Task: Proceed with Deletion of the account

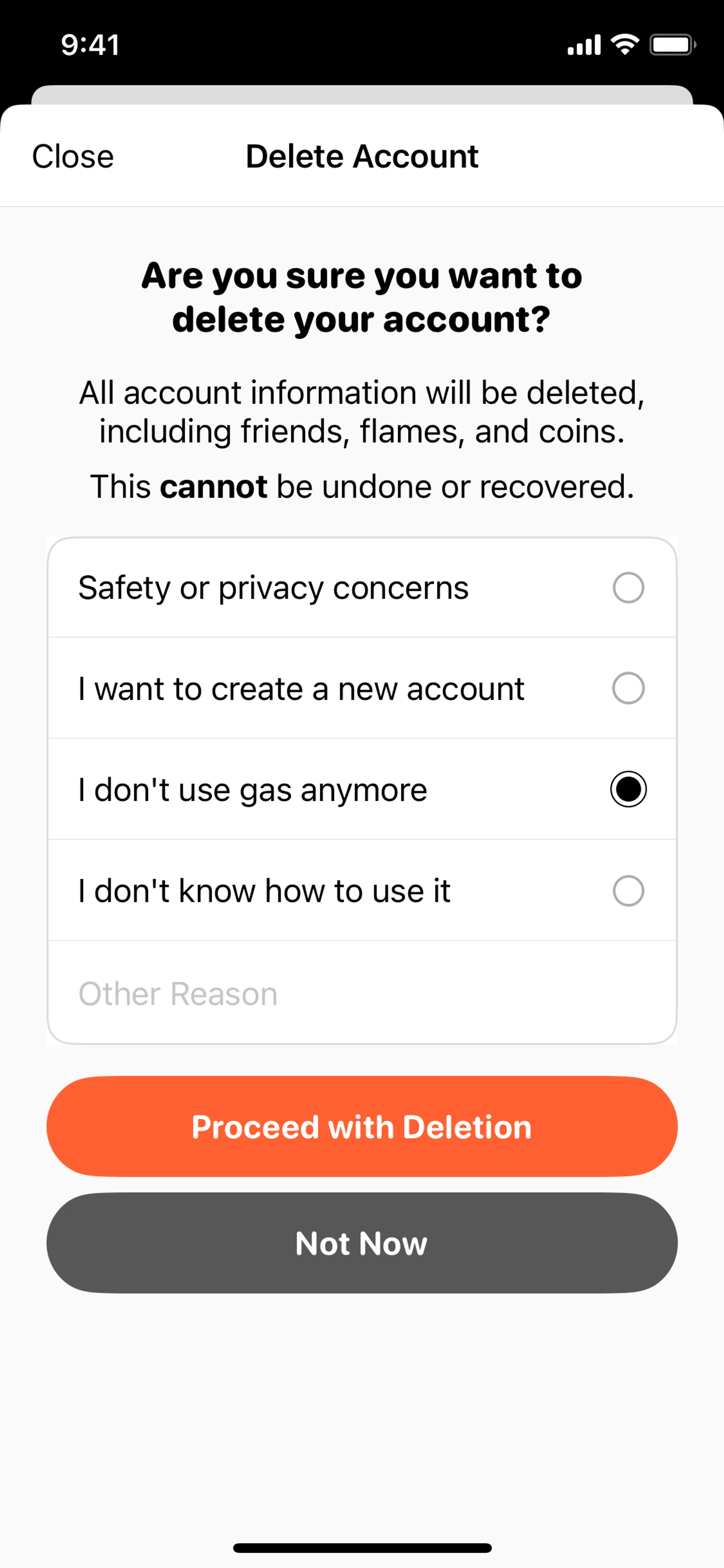Action: click(x=361, y=1126)
